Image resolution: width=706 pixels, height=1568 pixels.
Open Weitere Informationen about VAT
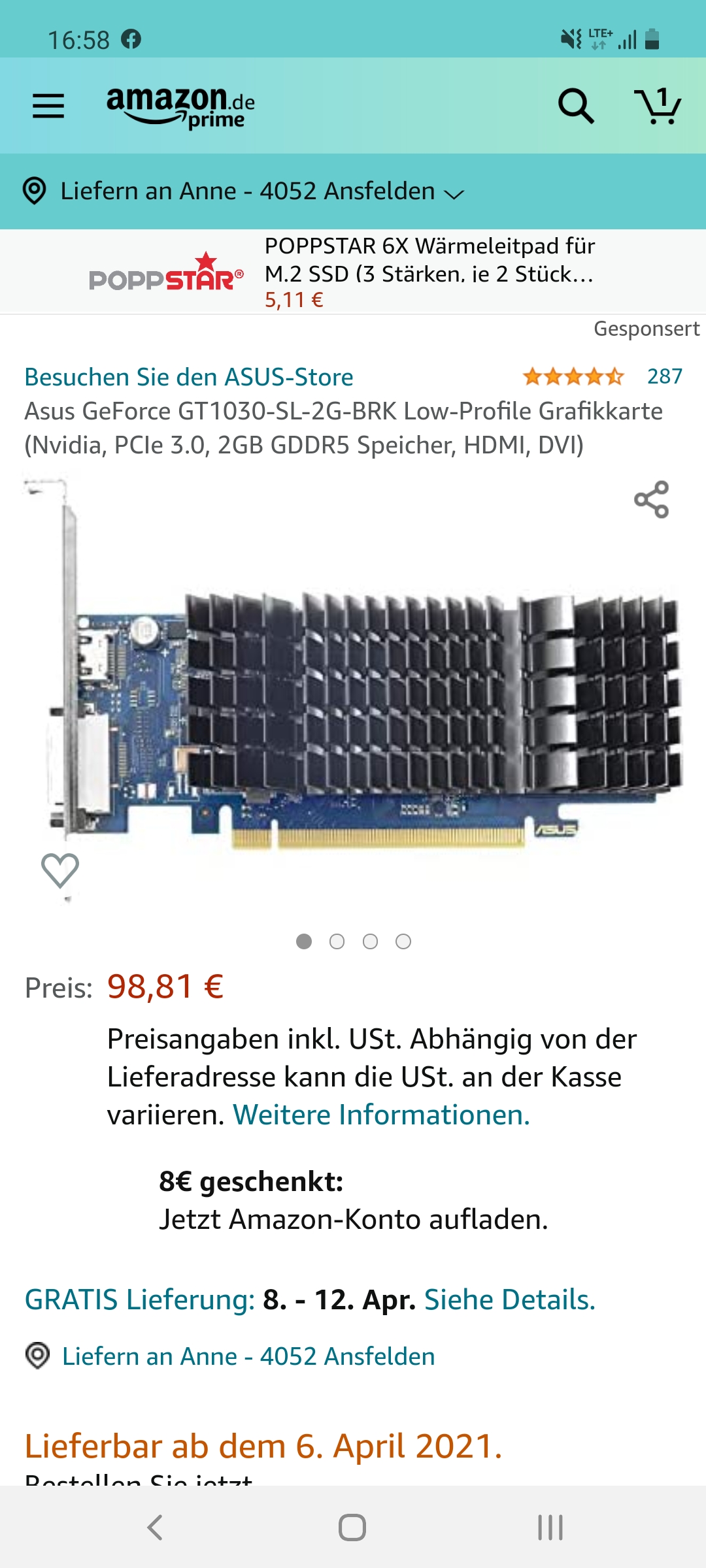point(381,1115)
